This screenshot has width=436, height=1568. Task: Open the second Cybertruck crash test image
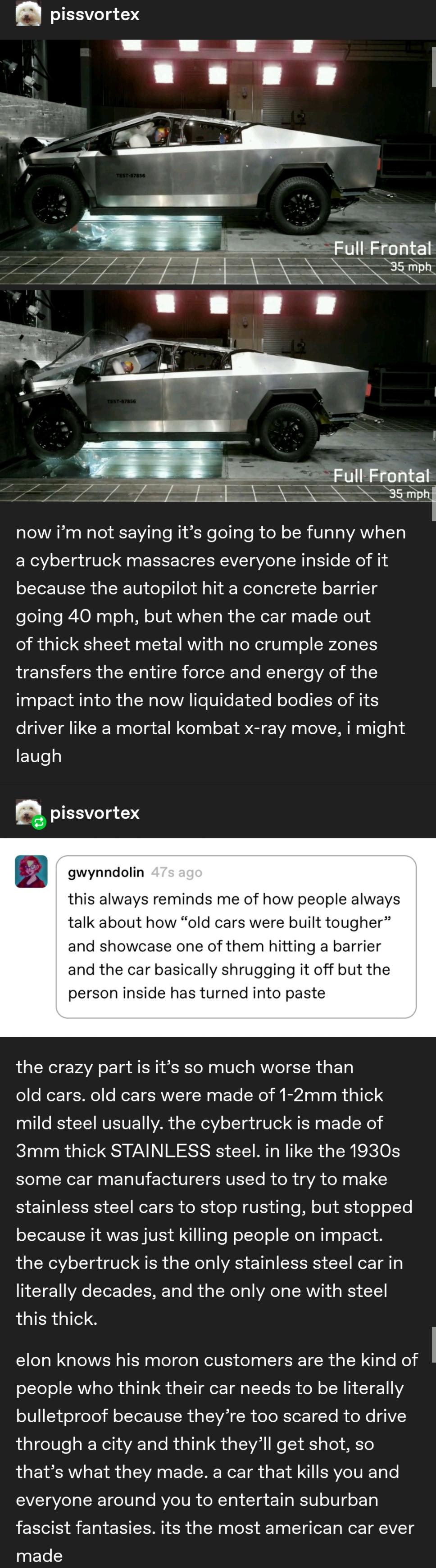tap(218, 396)
